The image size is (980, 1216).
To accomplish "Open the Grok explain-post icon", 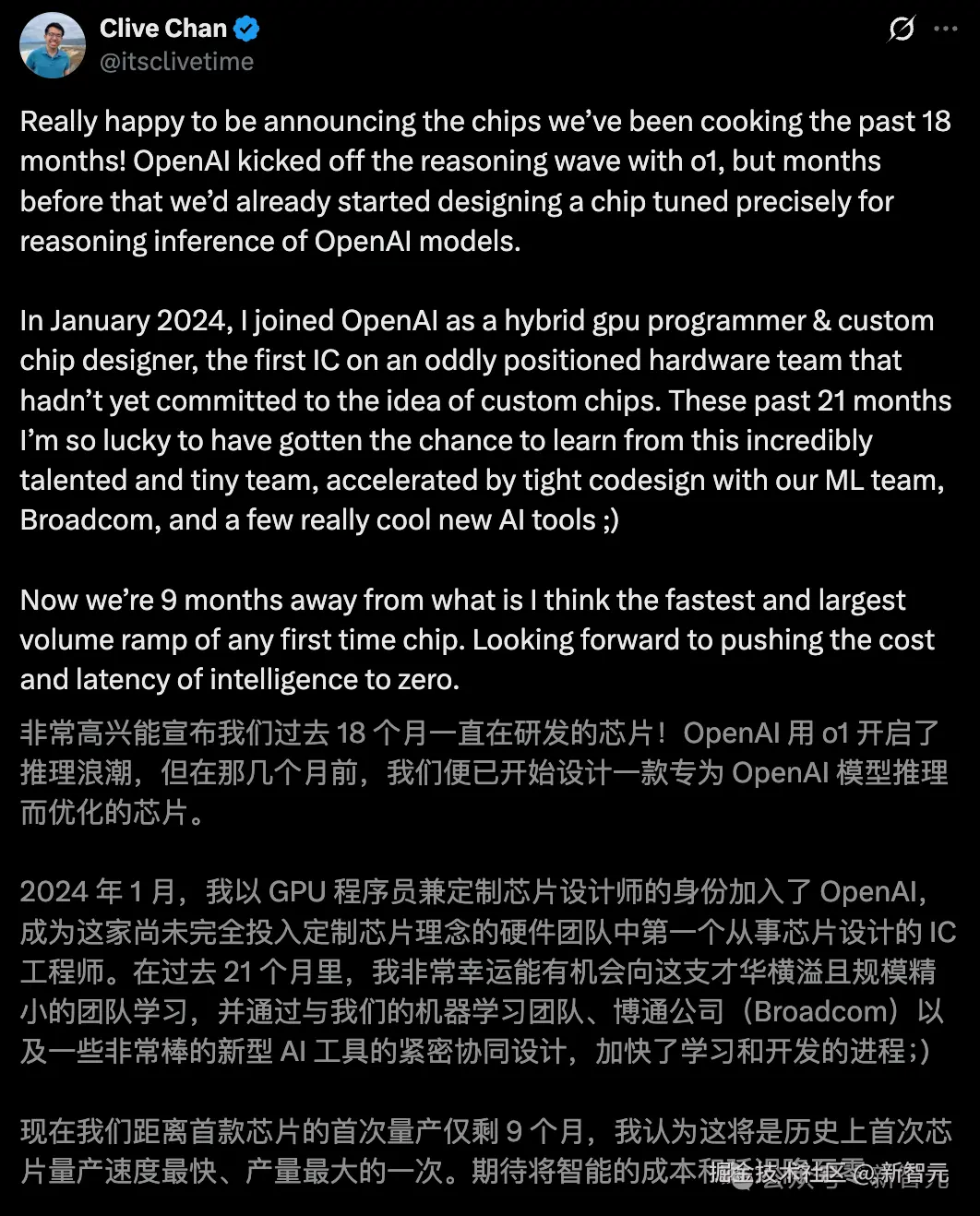I will [901, 30].
